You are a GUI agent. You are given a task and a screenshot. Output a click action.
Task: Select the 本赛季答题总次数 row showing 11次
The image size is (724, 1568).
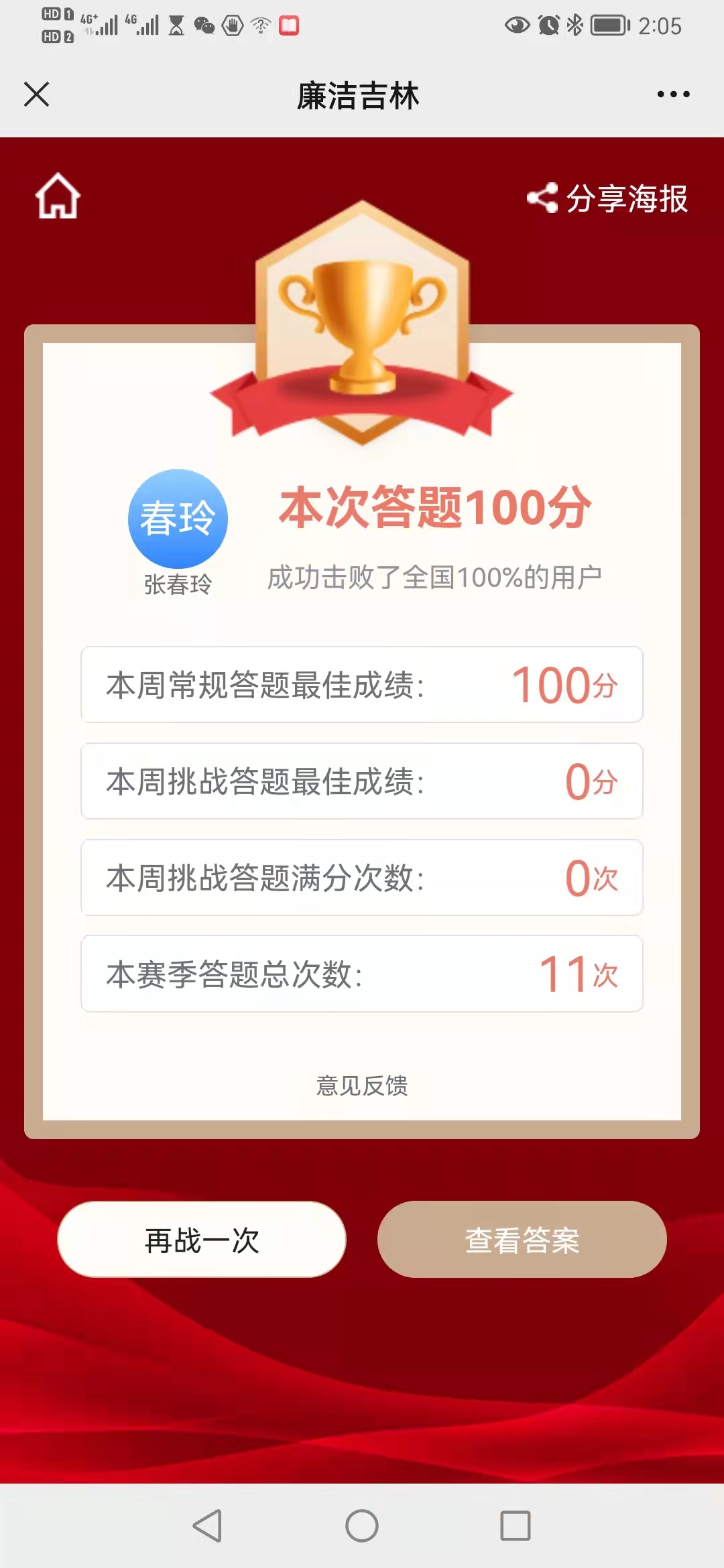coord(362,974)
